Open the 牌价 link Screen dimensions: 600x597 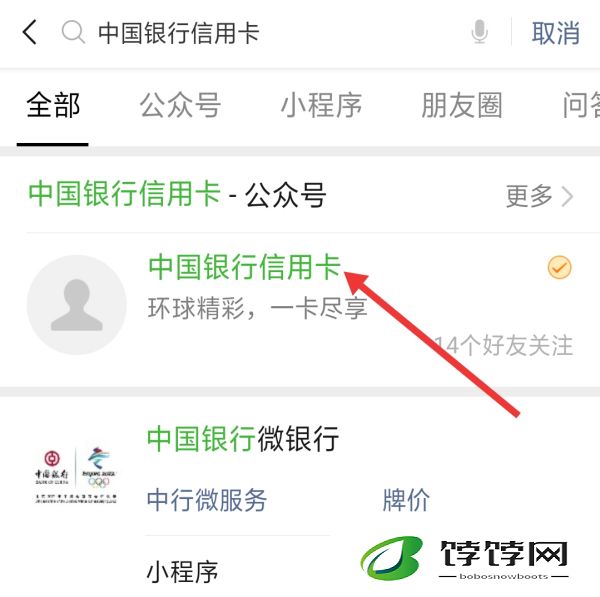(x=405, y=500)
